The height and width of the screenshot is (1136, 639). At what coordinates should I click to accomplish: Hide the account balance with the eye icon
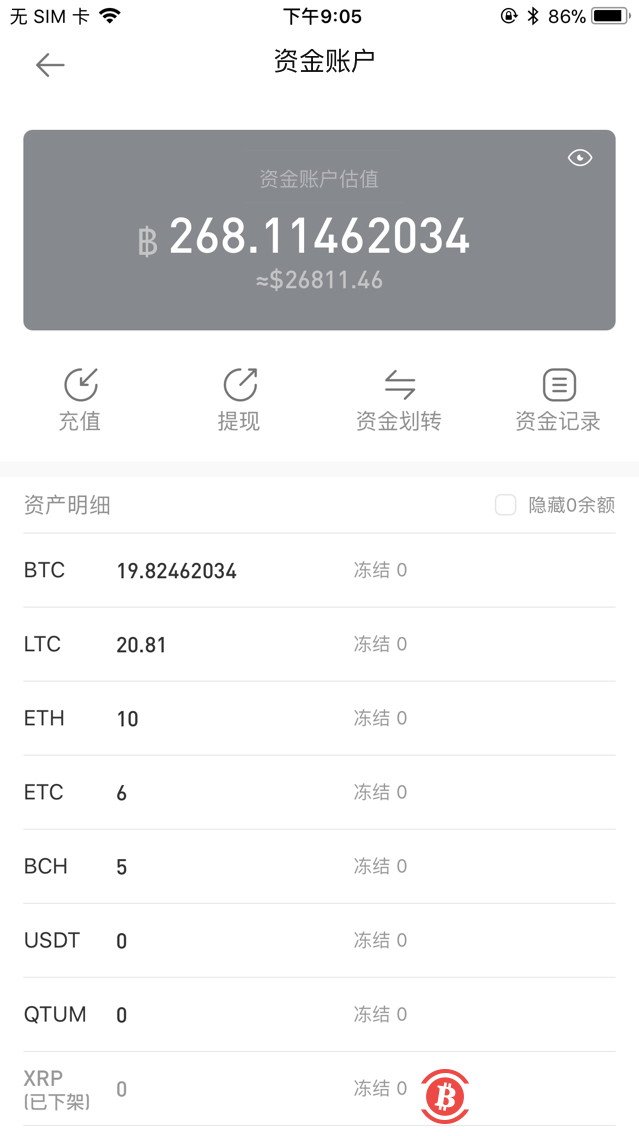[x=580, y=158]
